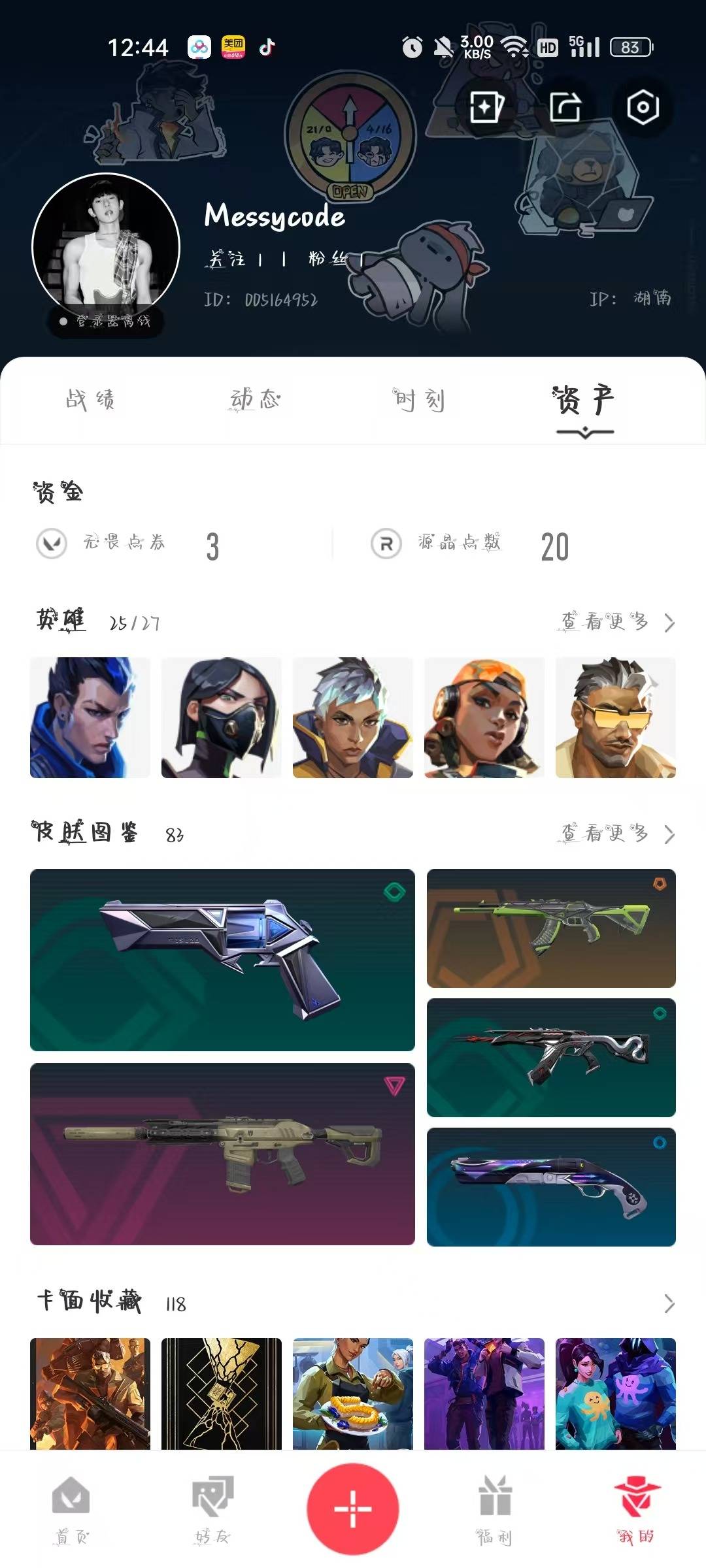Switch to the 时刻 tab
Screen dimensions: 706x1568
(419, 399)
